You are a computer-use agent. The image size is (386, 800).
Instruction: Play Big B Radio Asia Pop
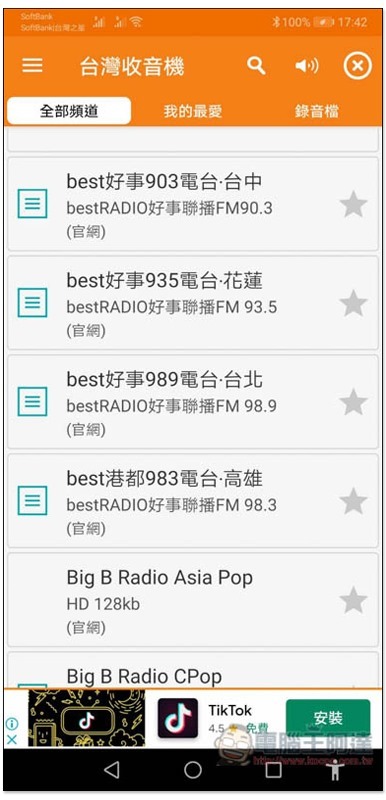[193, 599]
